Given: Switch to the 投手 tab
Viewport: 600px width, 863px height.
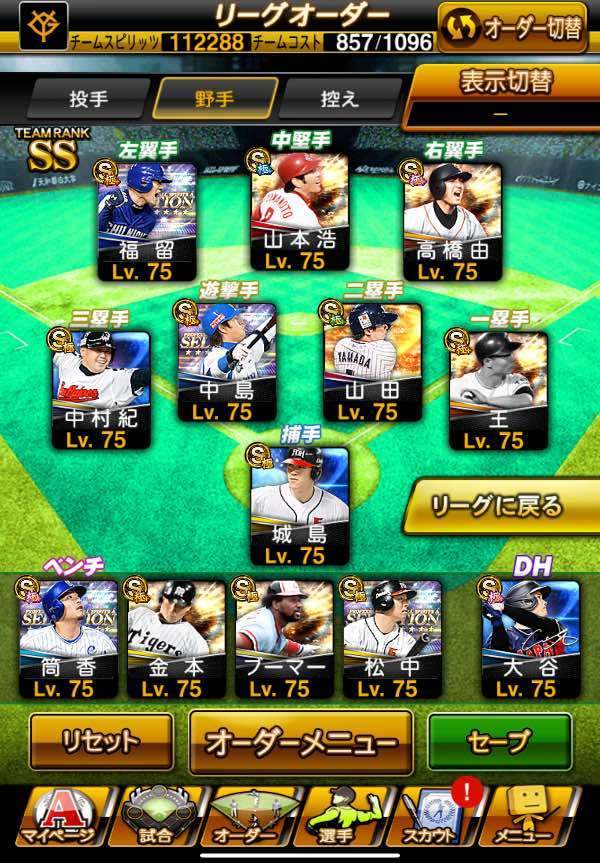Looking at the screenshot, I should tap(88, 98).
